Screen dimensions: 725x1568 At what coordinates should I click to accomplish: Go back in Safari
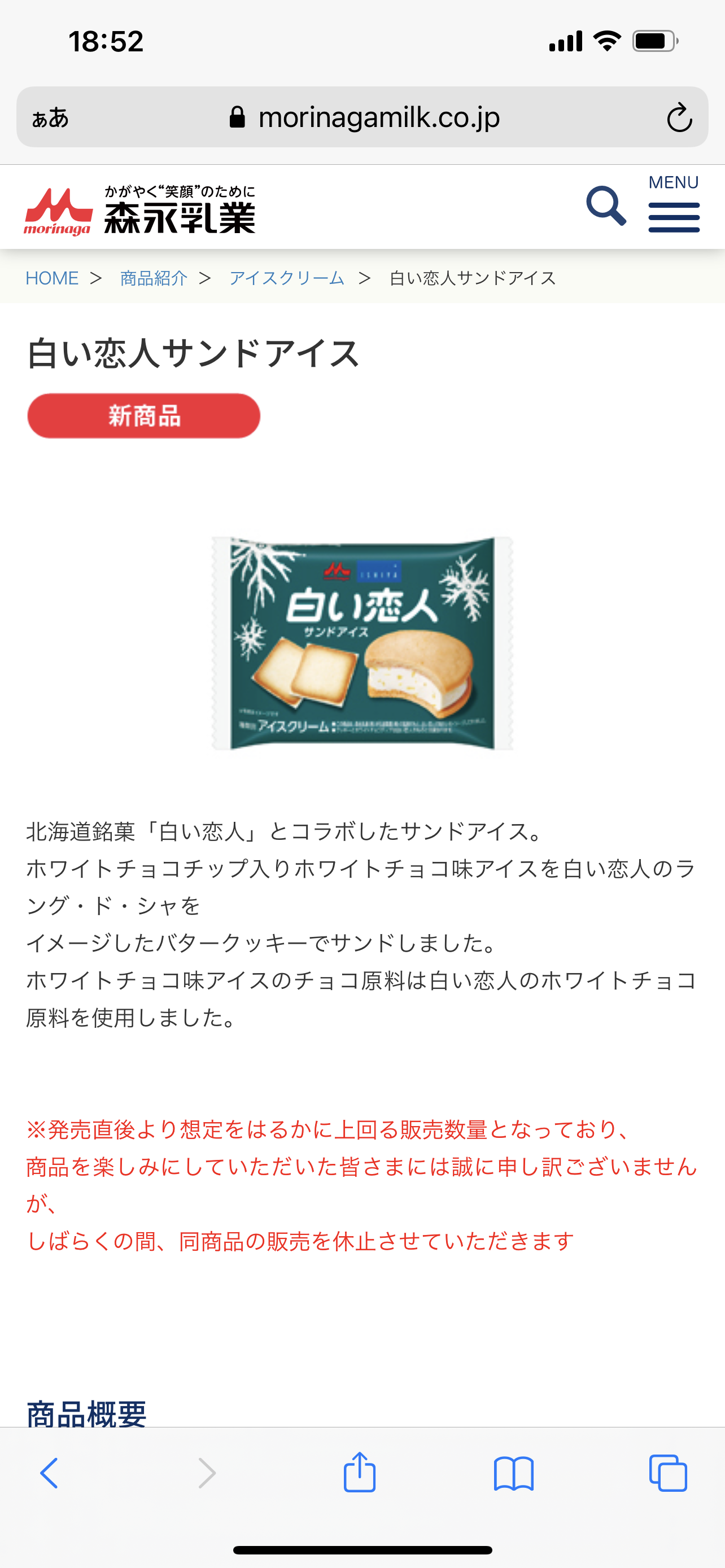pyautogui.click(x=49, y=1474)
